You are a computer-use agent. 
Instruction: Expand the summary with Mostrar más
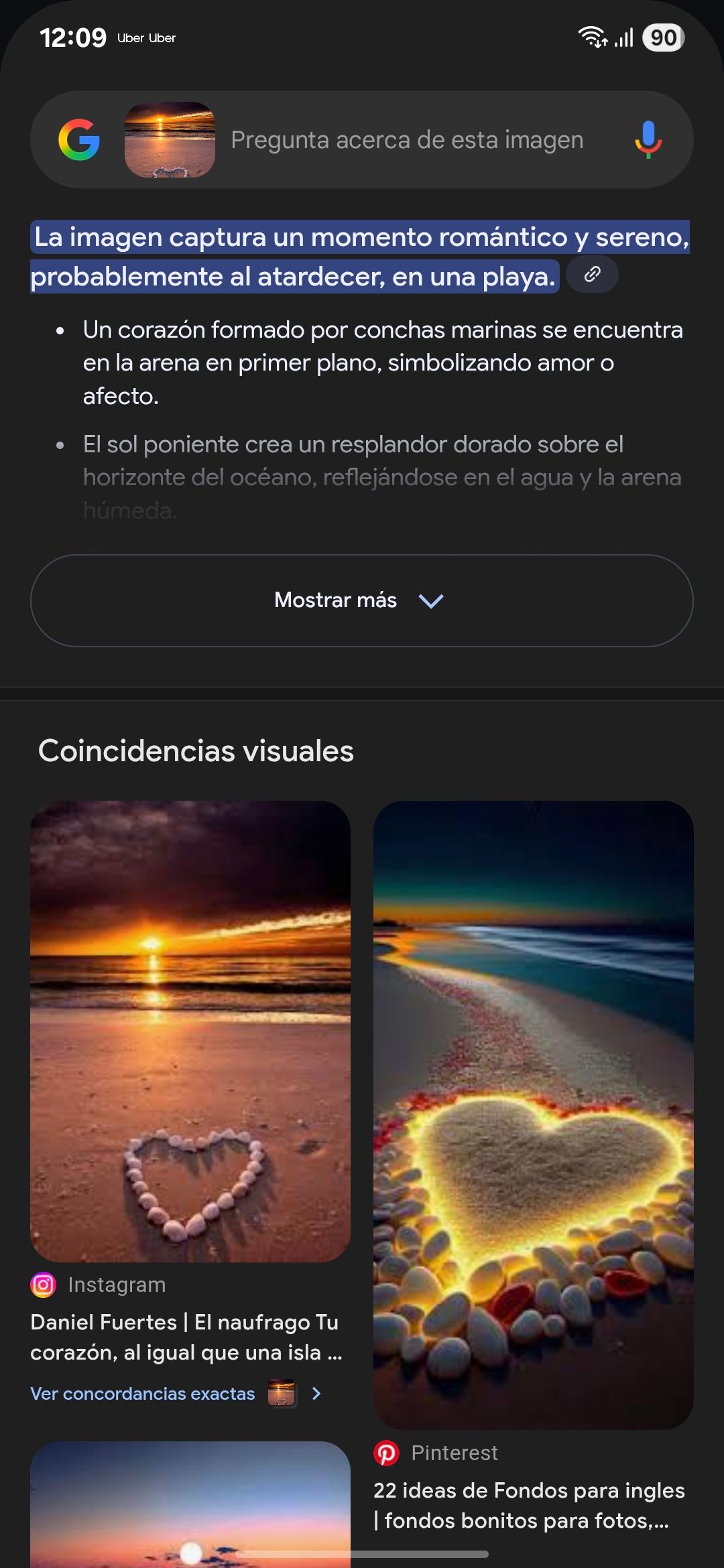(x=361, y=600)
